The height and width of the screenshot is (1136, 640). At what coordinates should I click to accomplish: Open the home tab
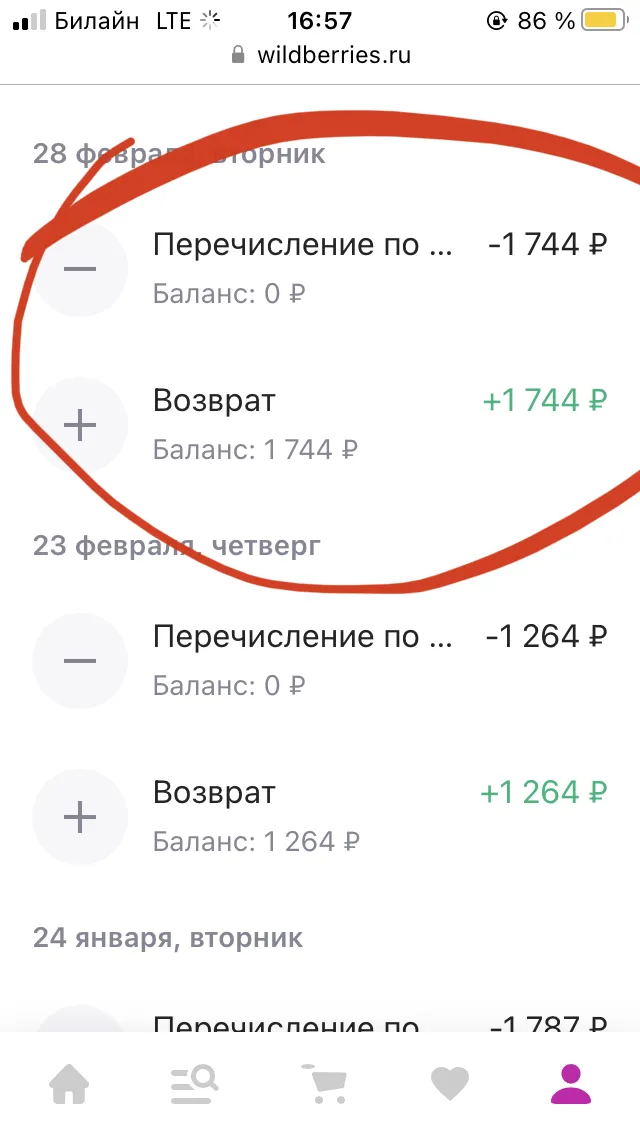69,1085
